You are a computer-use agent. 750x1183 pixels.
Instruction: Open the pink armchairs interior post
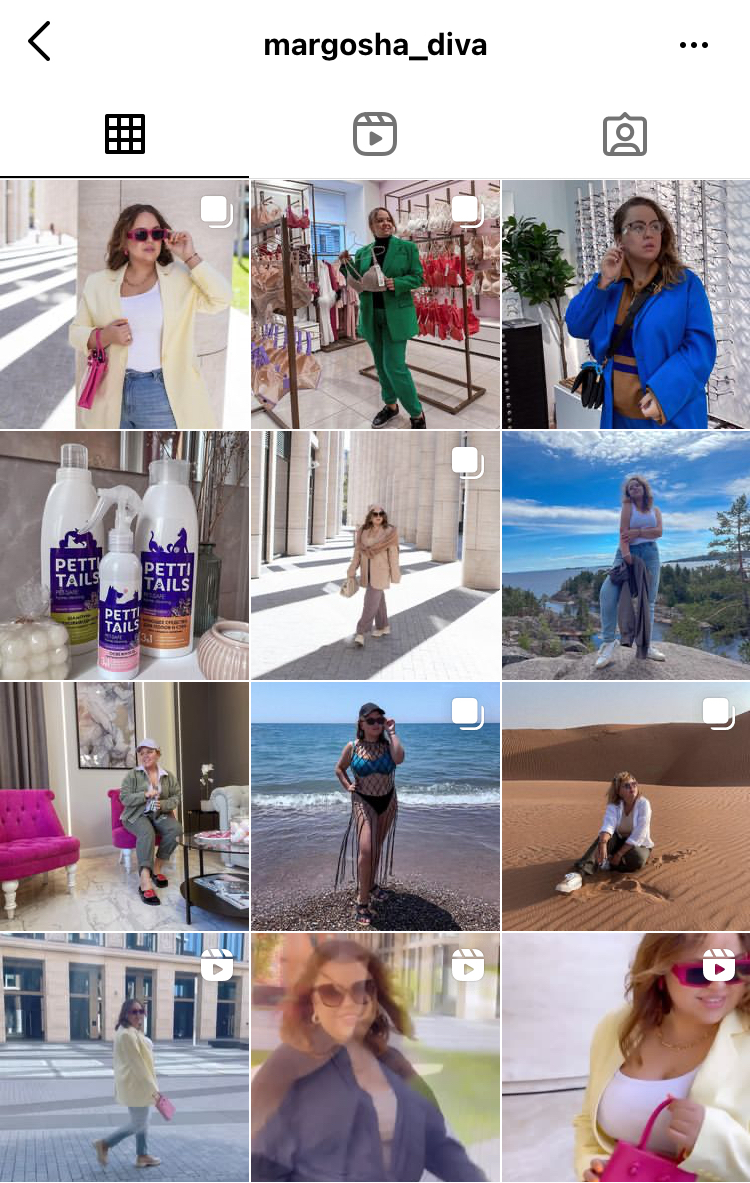click(124, 807)
